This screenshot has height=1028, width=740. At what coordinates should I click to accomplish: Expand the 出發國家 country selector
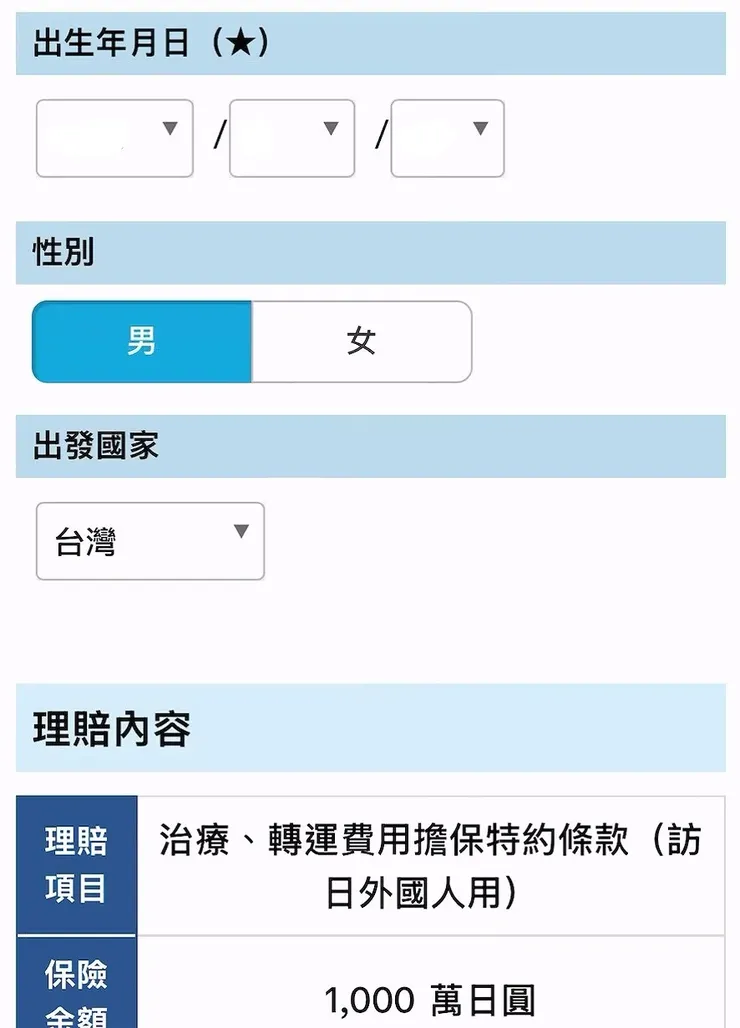click(148, 541)
